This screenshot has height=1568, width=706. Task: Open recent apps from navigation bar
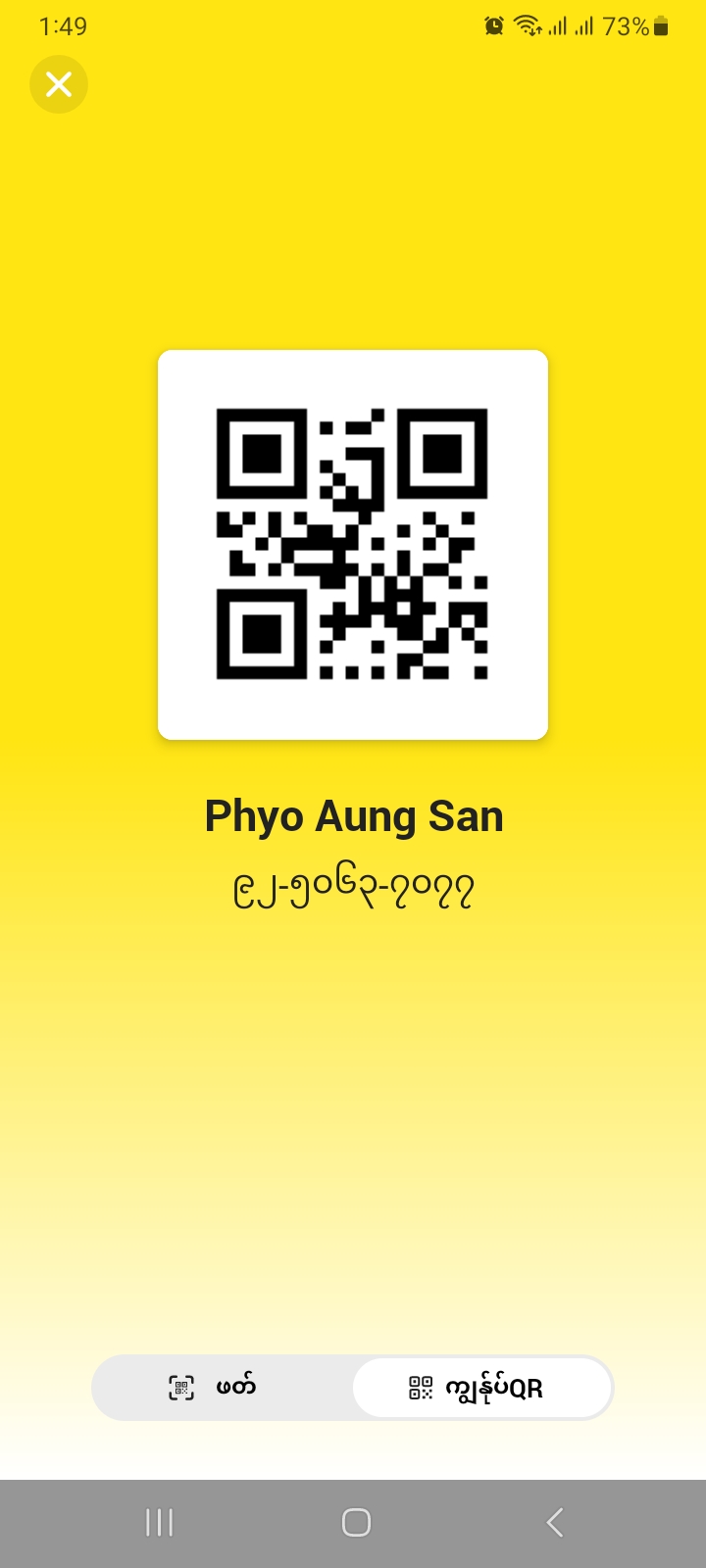159,1522
